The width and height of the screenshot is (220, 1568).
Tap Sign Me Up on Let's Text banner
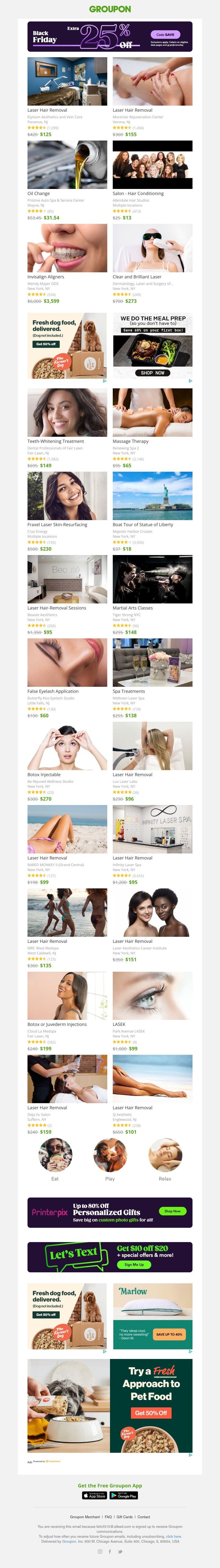point(134,1264)
